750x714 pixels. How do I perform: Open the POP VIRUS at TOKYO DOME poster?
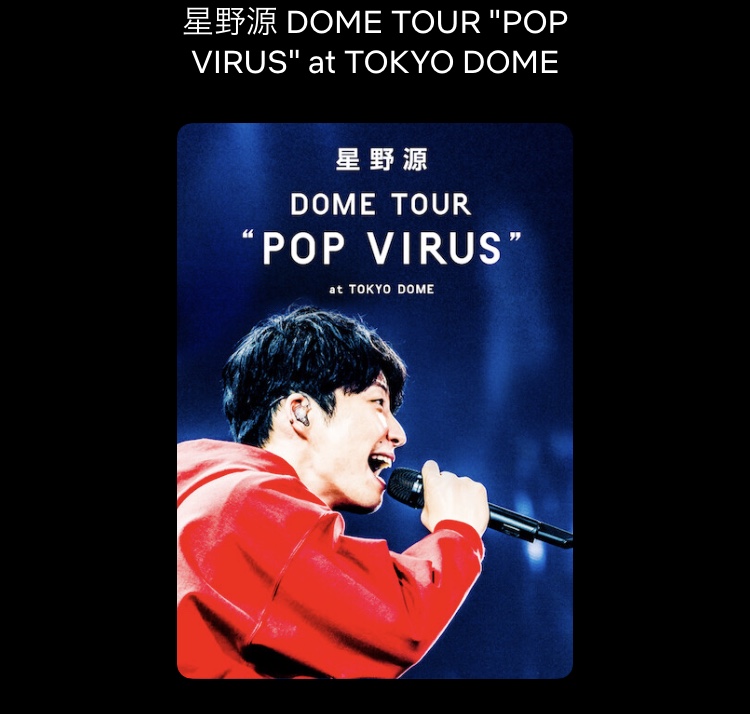[x=374, y=400]
